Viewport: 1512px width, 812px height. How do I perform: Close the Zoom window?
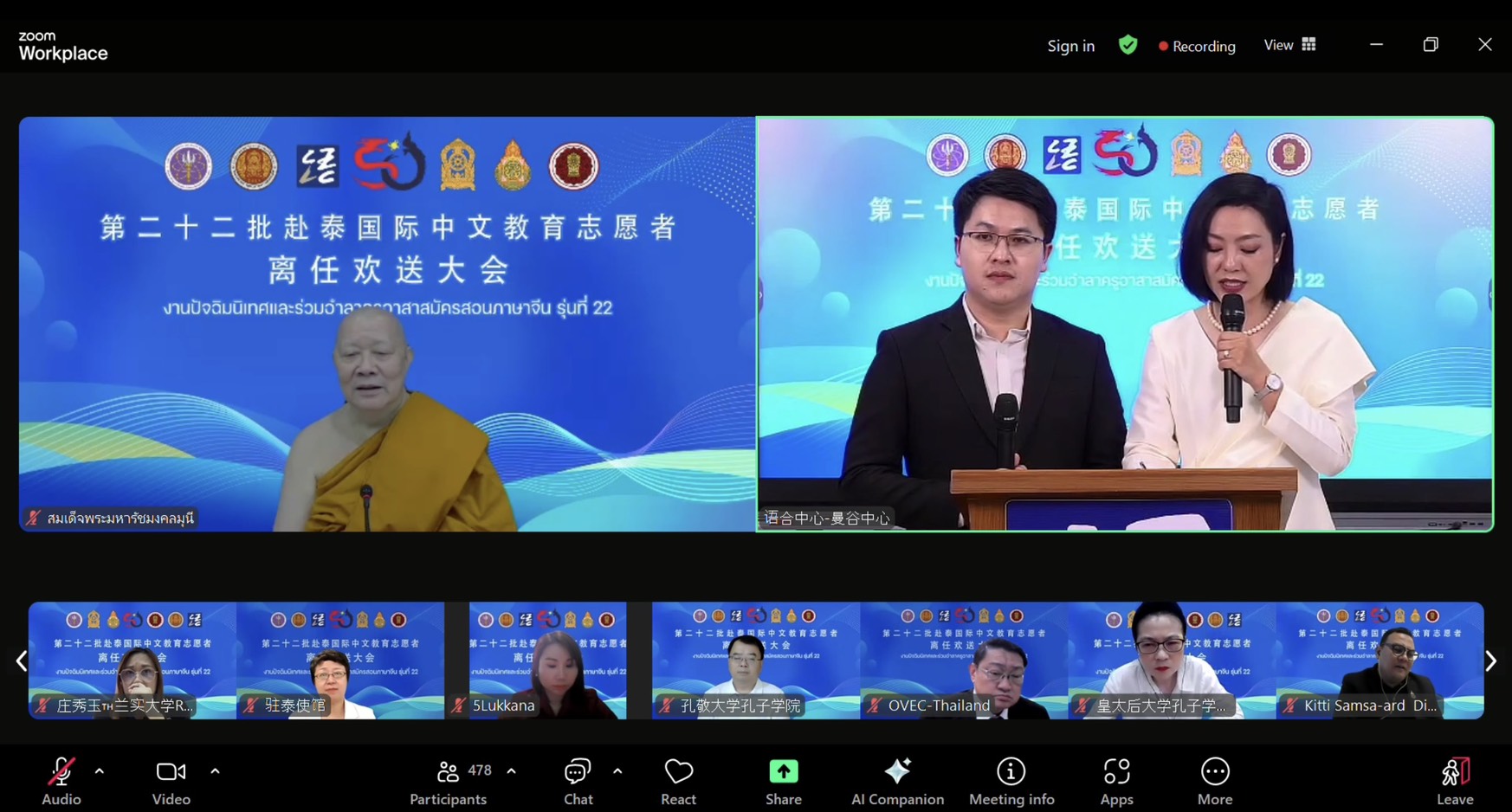pos(1484,45)
